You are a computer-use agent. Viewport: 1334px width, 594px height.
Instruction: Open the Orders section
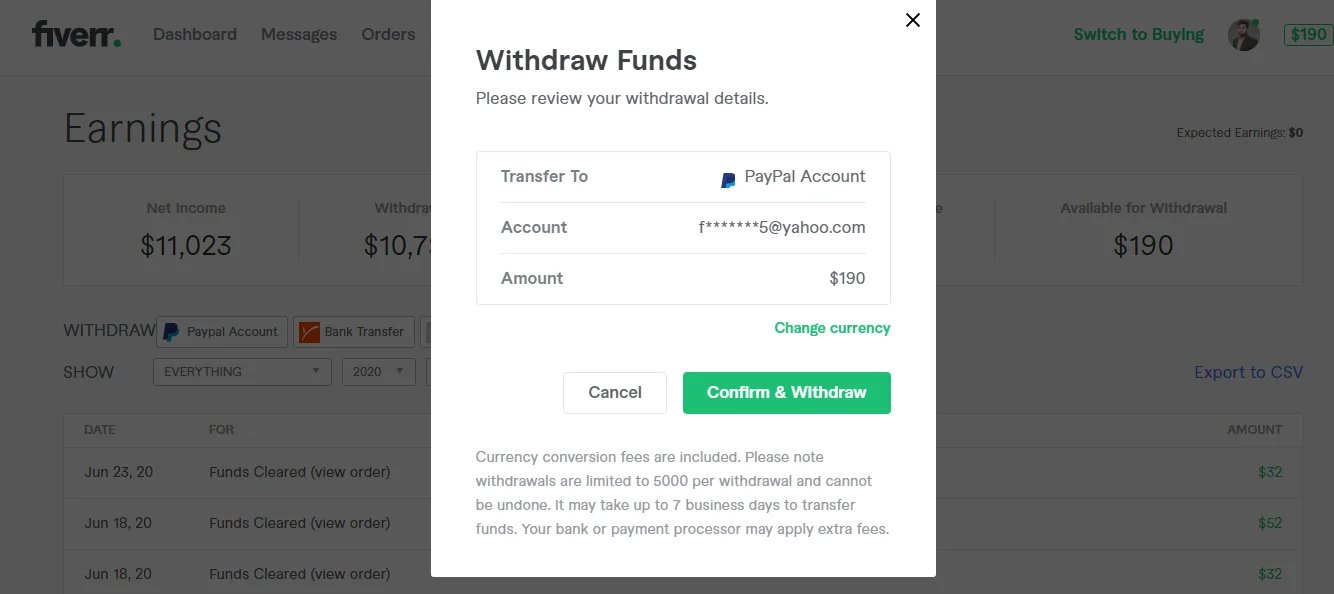(x=388, y=34)
